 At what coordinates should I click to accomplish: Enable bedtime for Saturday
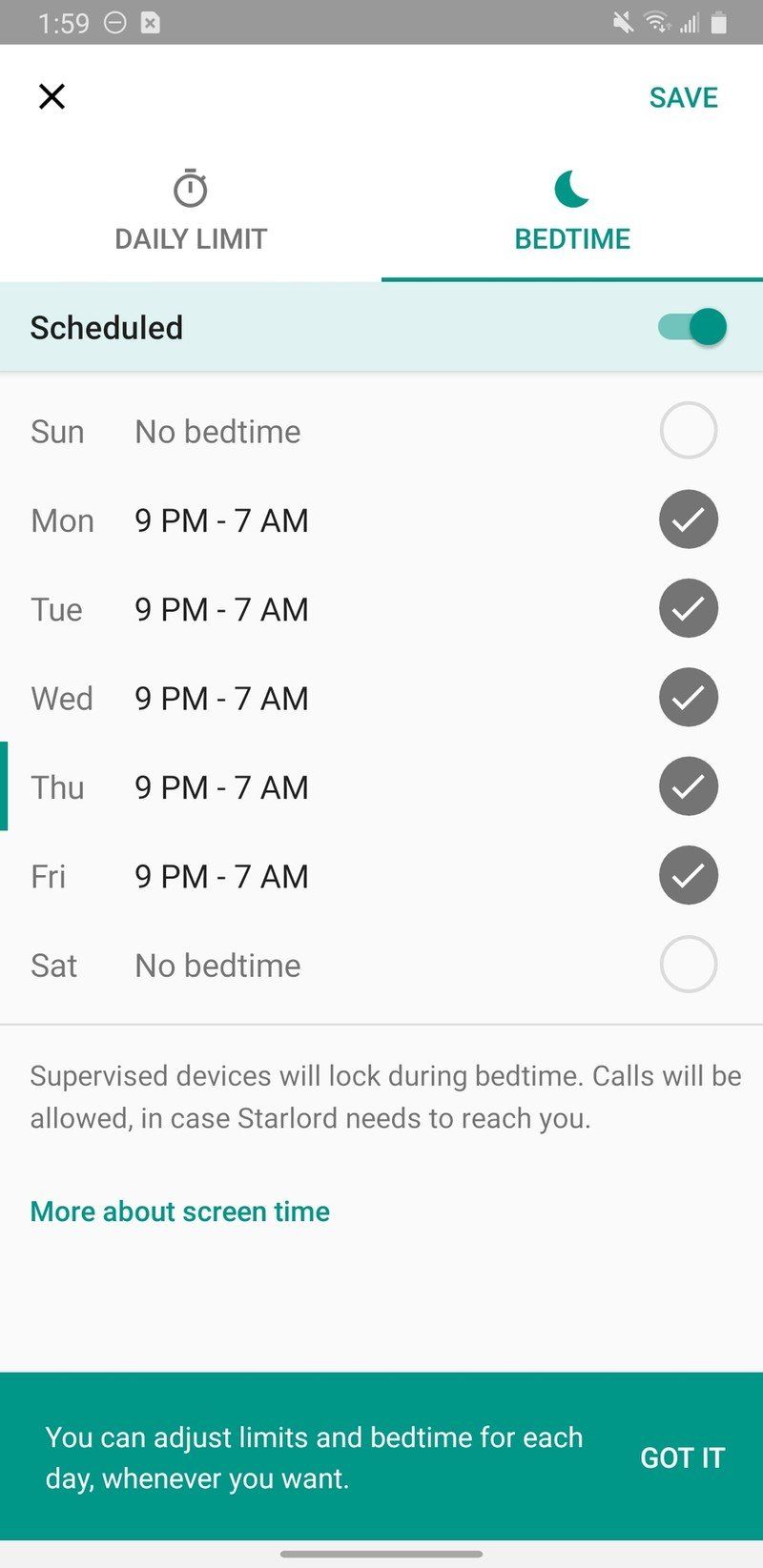(x=688, y=965)
